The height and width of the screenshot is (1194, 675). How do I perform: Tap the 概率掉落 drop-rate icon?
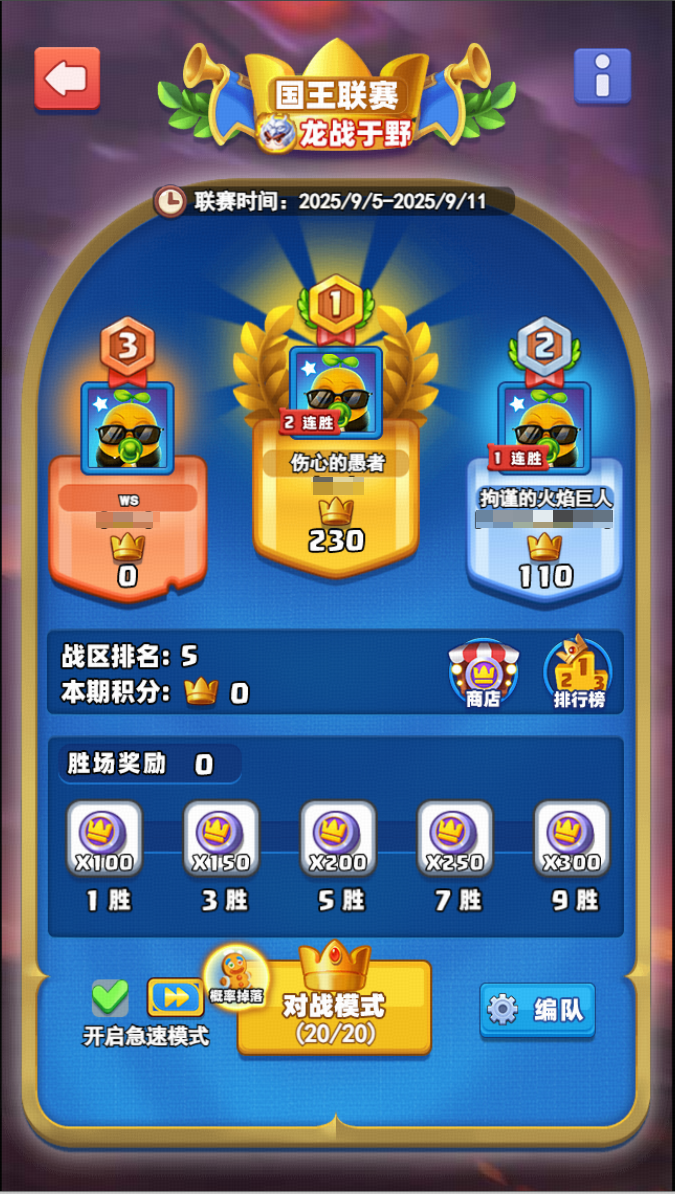click(235, 977)
